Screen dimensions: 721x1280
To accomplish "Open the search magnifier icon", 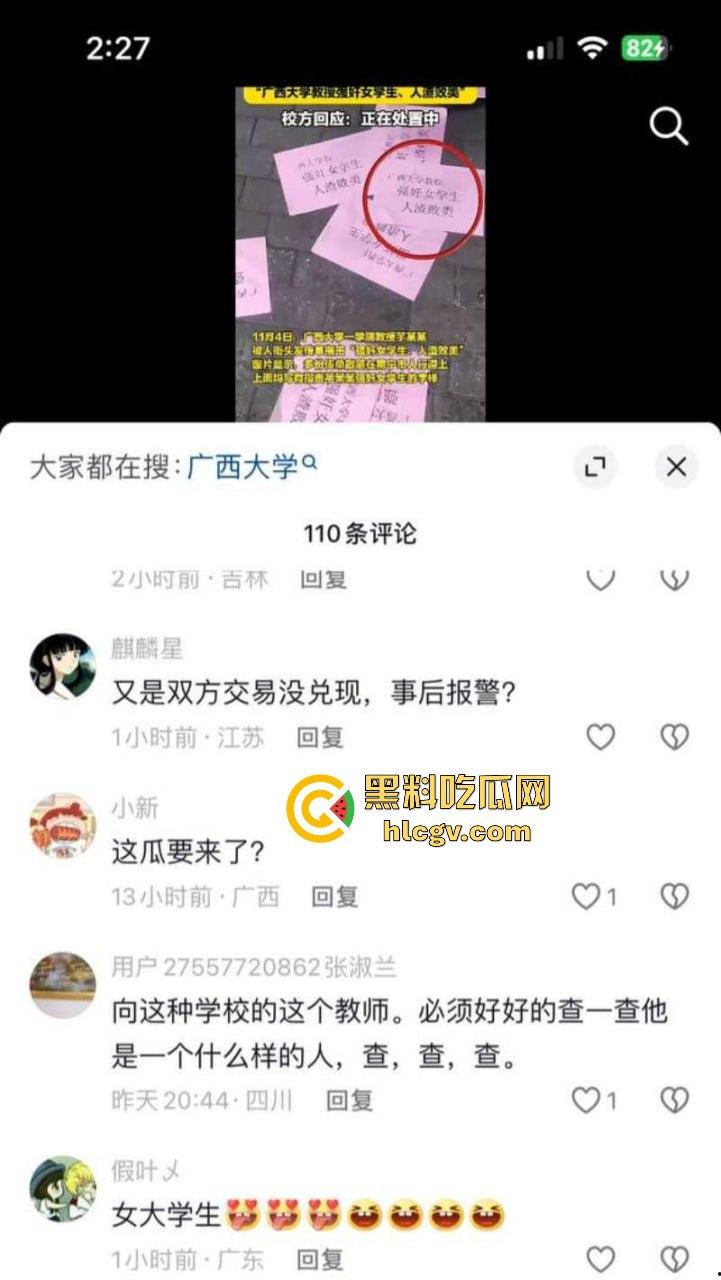I will [x=668, y=127].
